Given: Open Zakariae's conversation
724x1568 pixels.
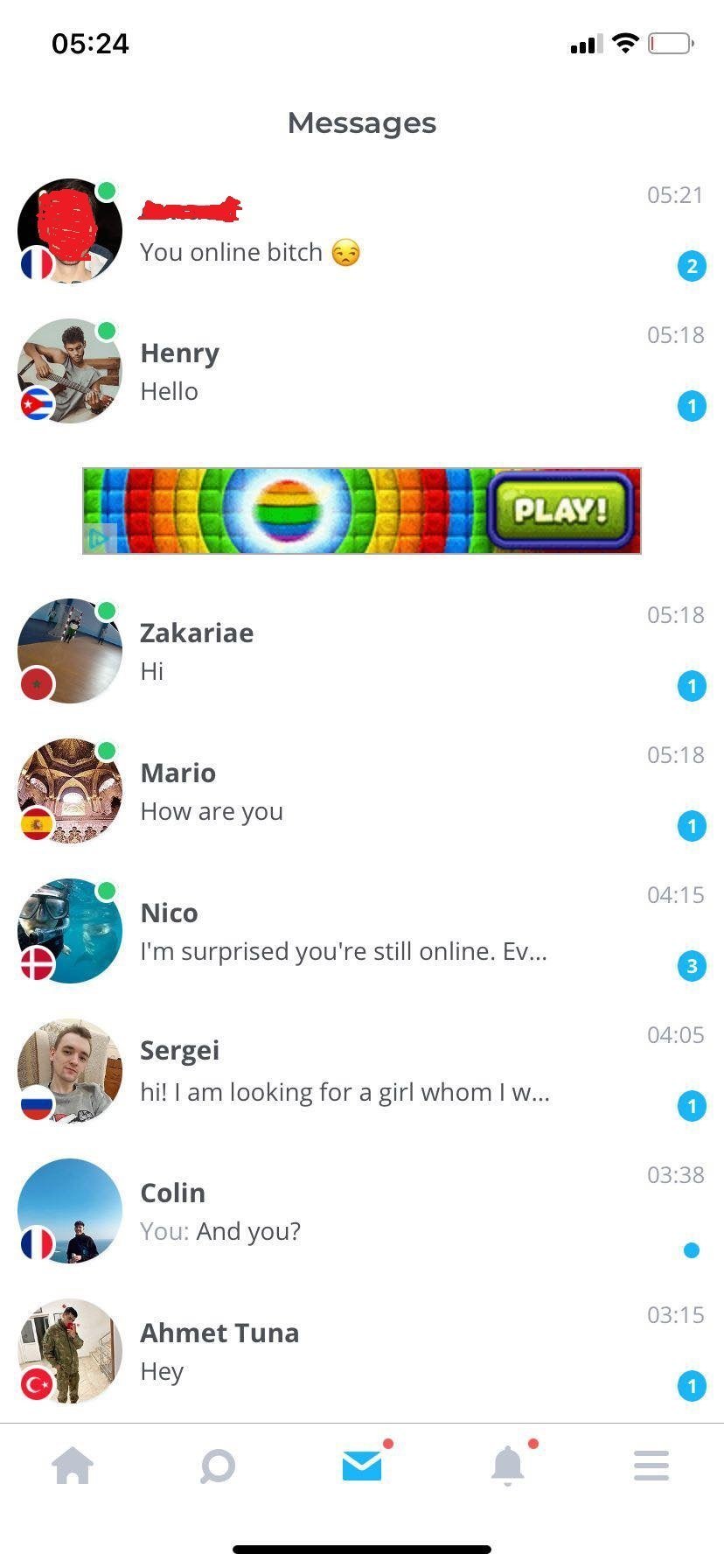Looking at the screenshot, I should [350, 652].
